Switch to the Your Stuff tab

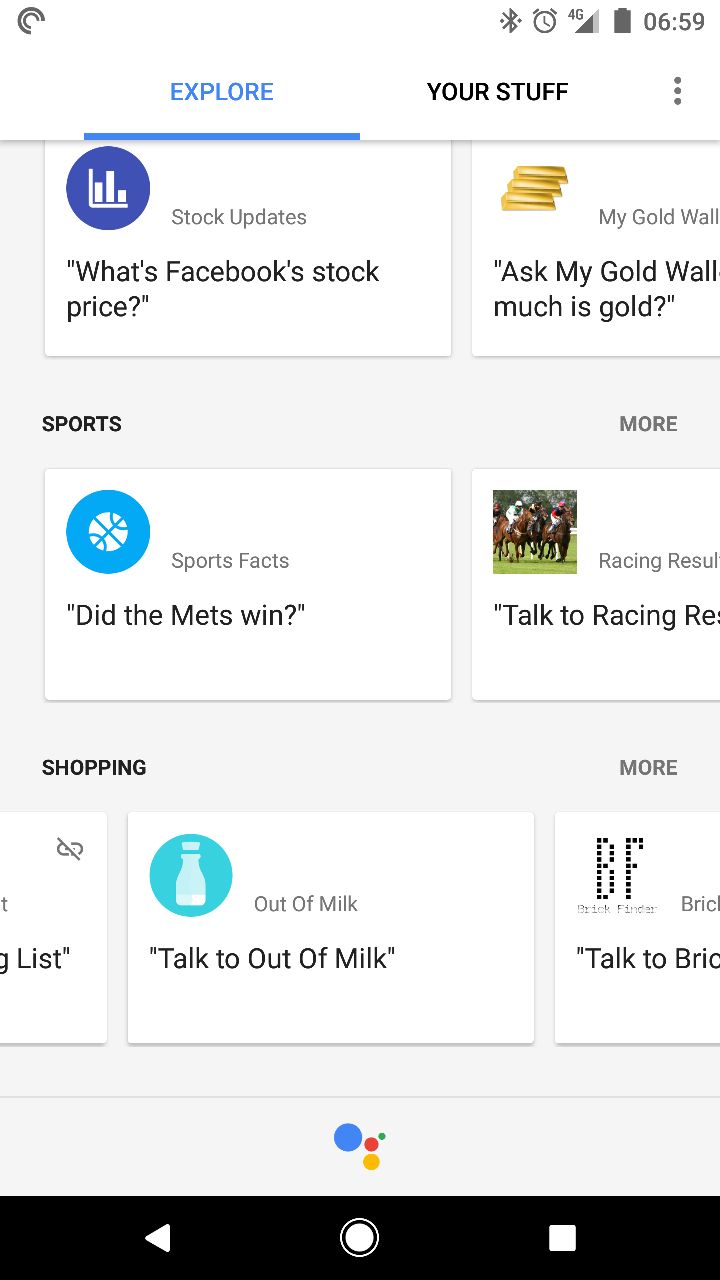coord(497,92)
